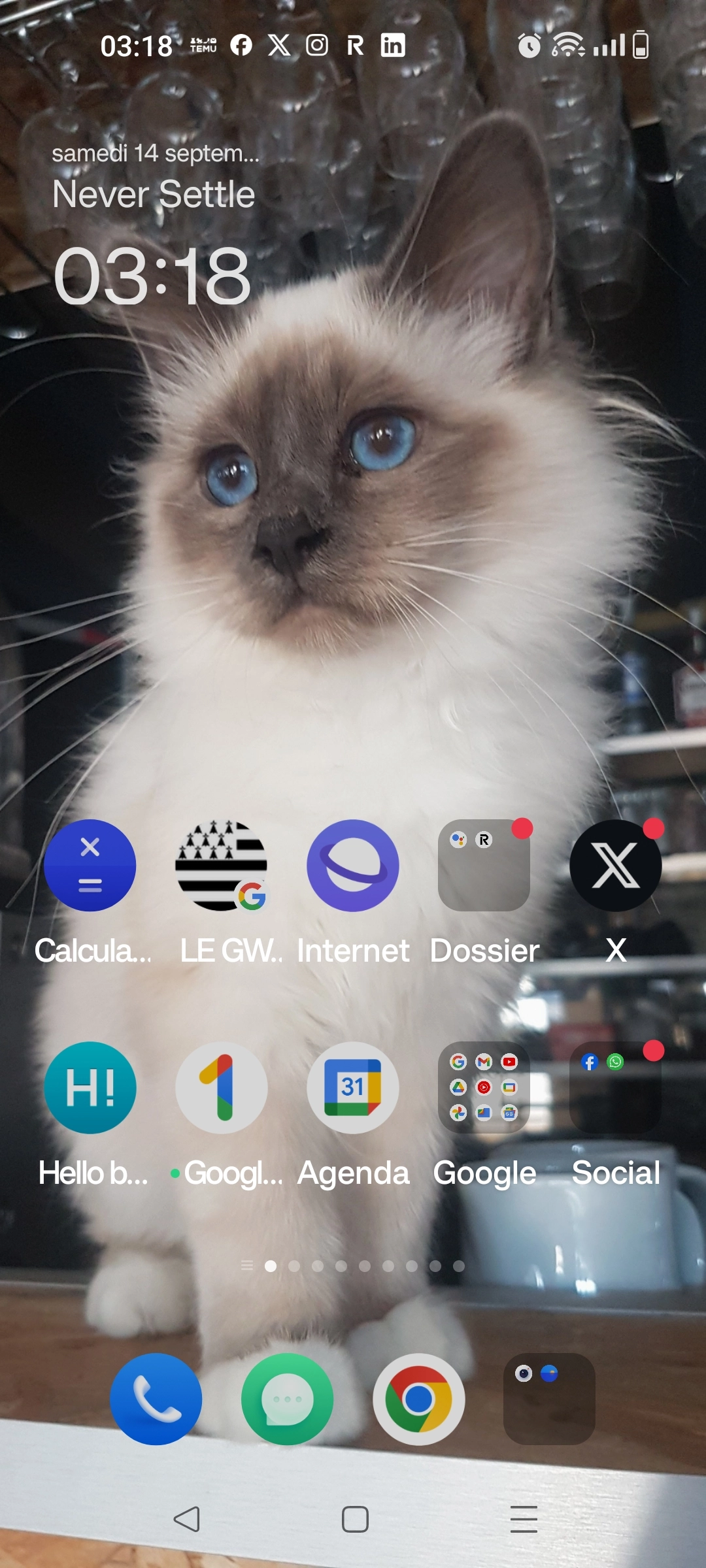
Task: Launch the LE GW Google shortcut
Action: pyautogui.click(x=222, y=866)
